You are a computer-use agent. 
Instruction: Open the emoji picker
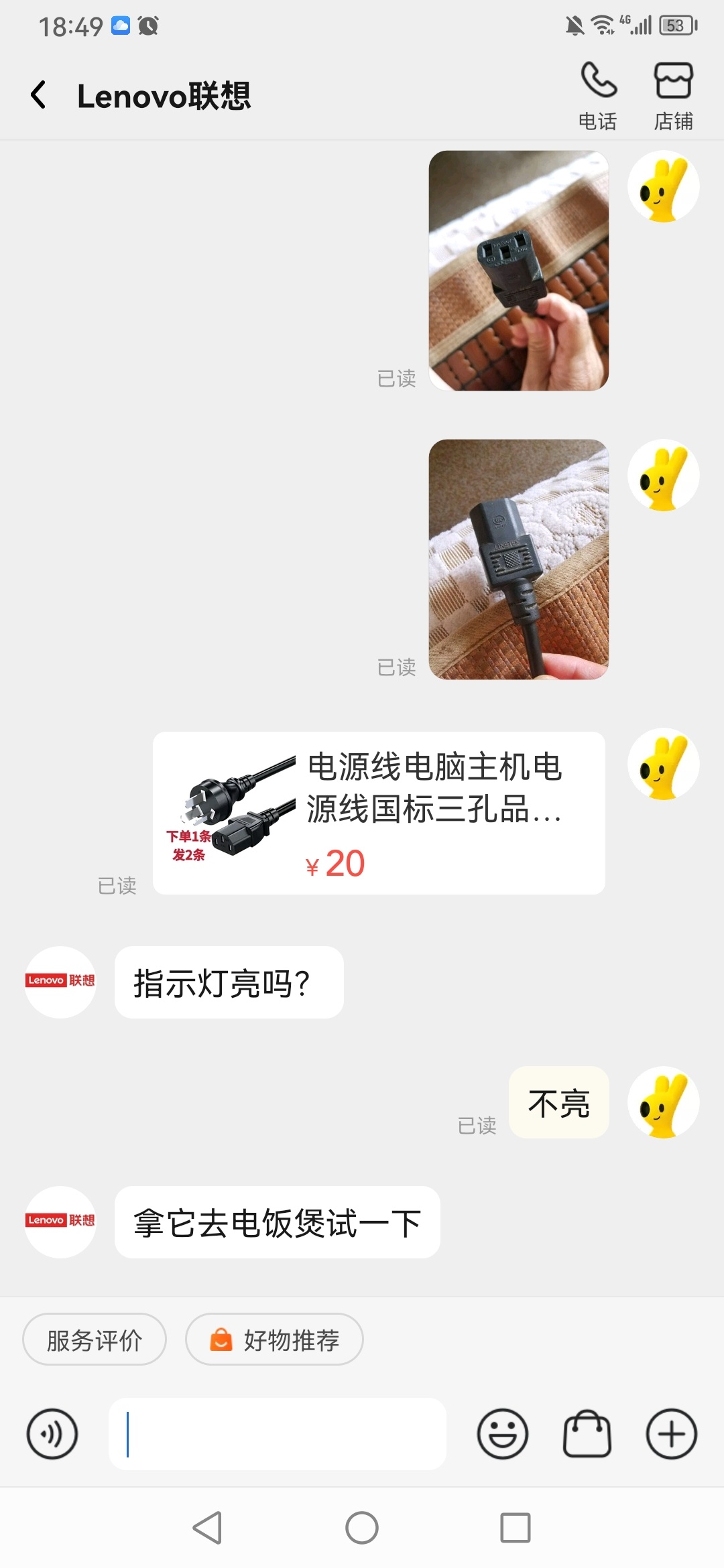[502, 1434]
